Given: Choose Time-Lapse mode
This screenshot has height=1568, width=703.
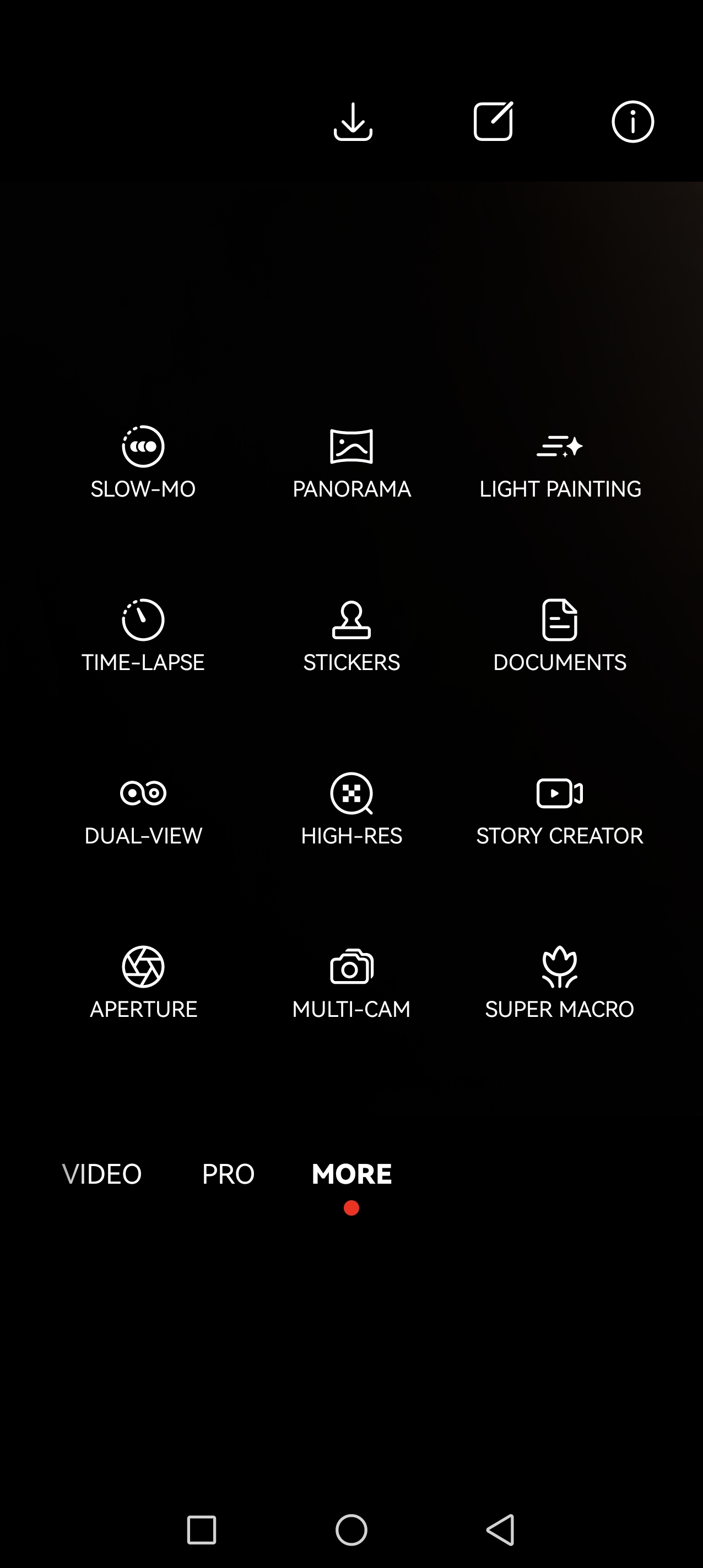Looking at the screenshot, I should (143, 636).
